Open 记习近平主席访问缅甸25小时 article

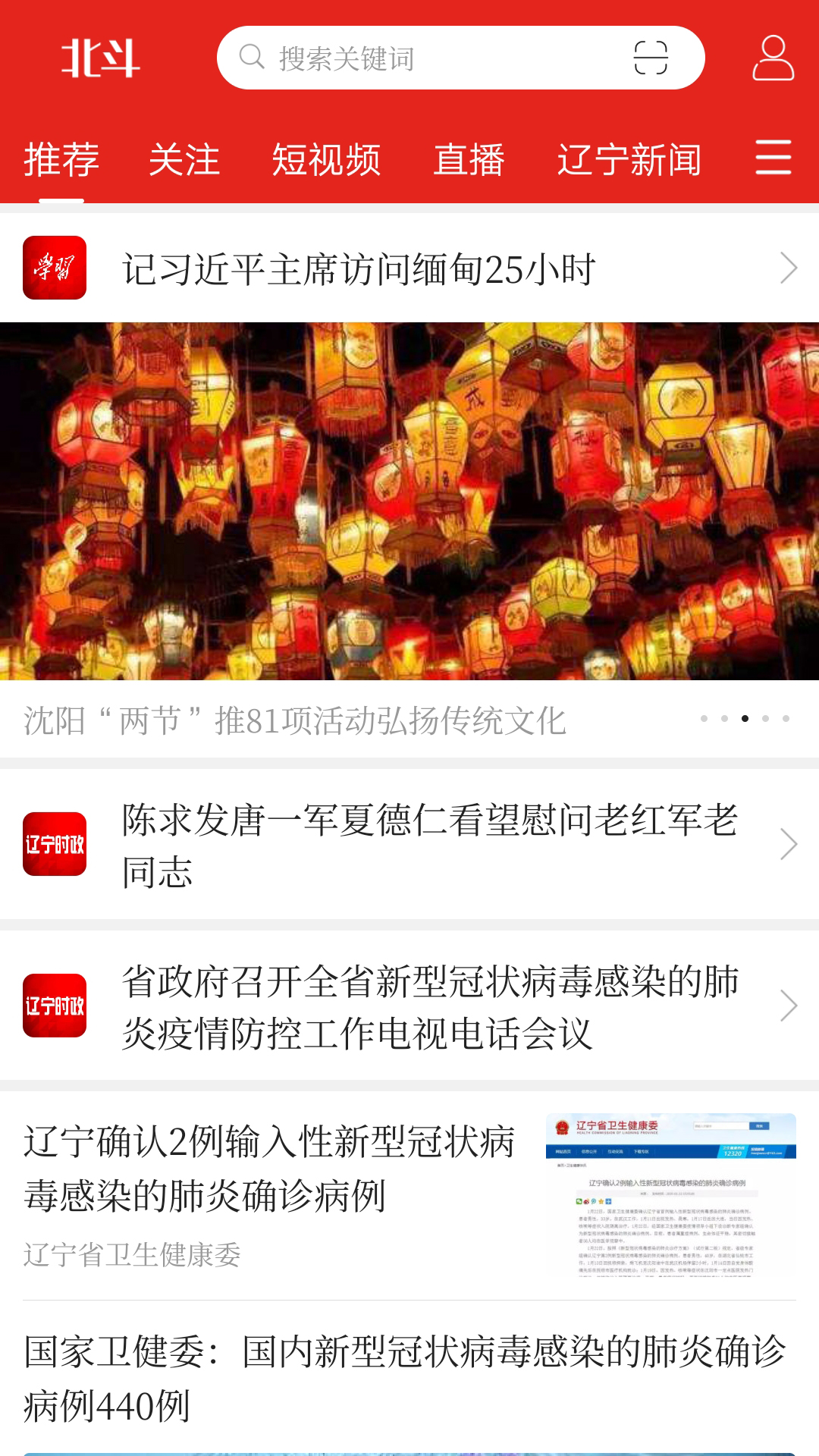(409, 268)
